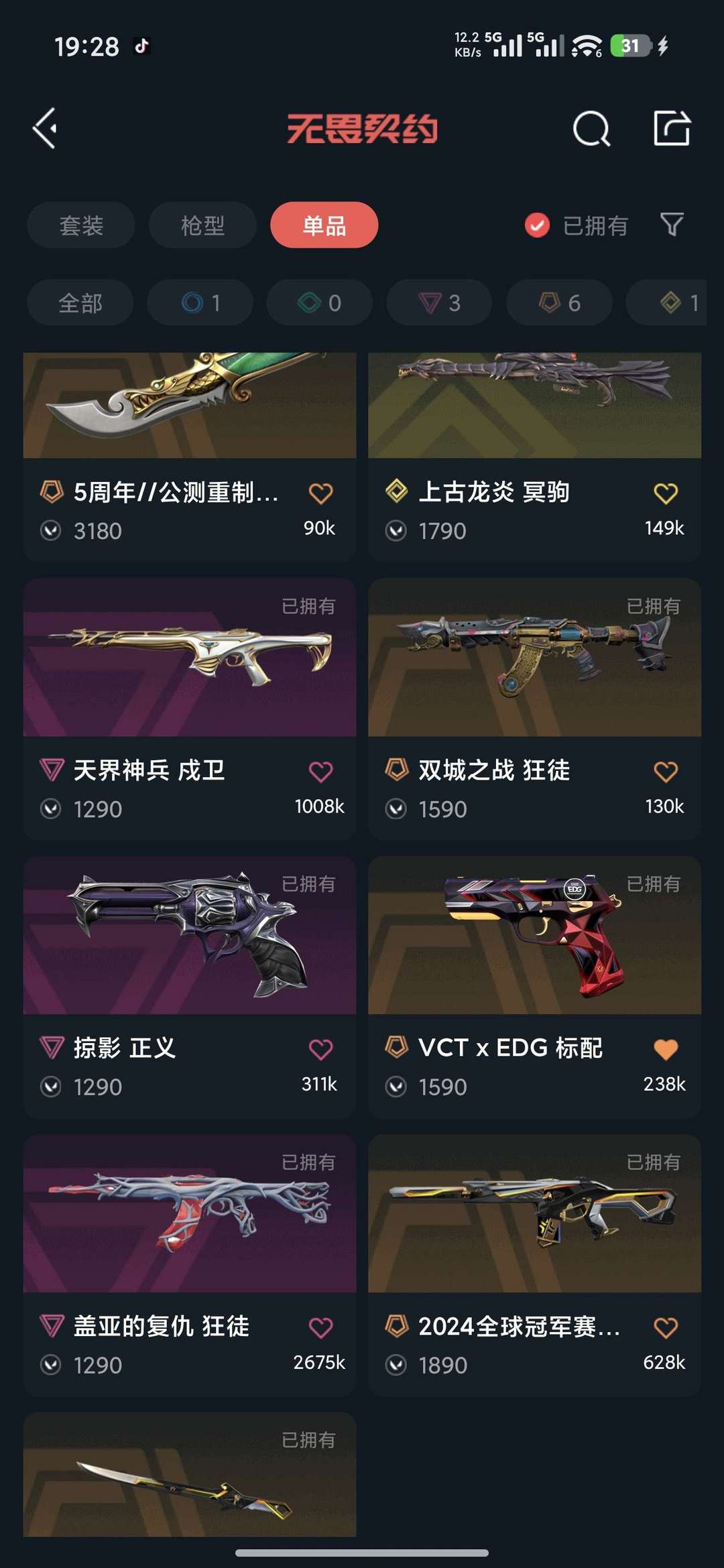Select the orange pentagon edition filter showing 6
Image resolution: width=724 pixels, height=1568 pixels.
(558, 302)
